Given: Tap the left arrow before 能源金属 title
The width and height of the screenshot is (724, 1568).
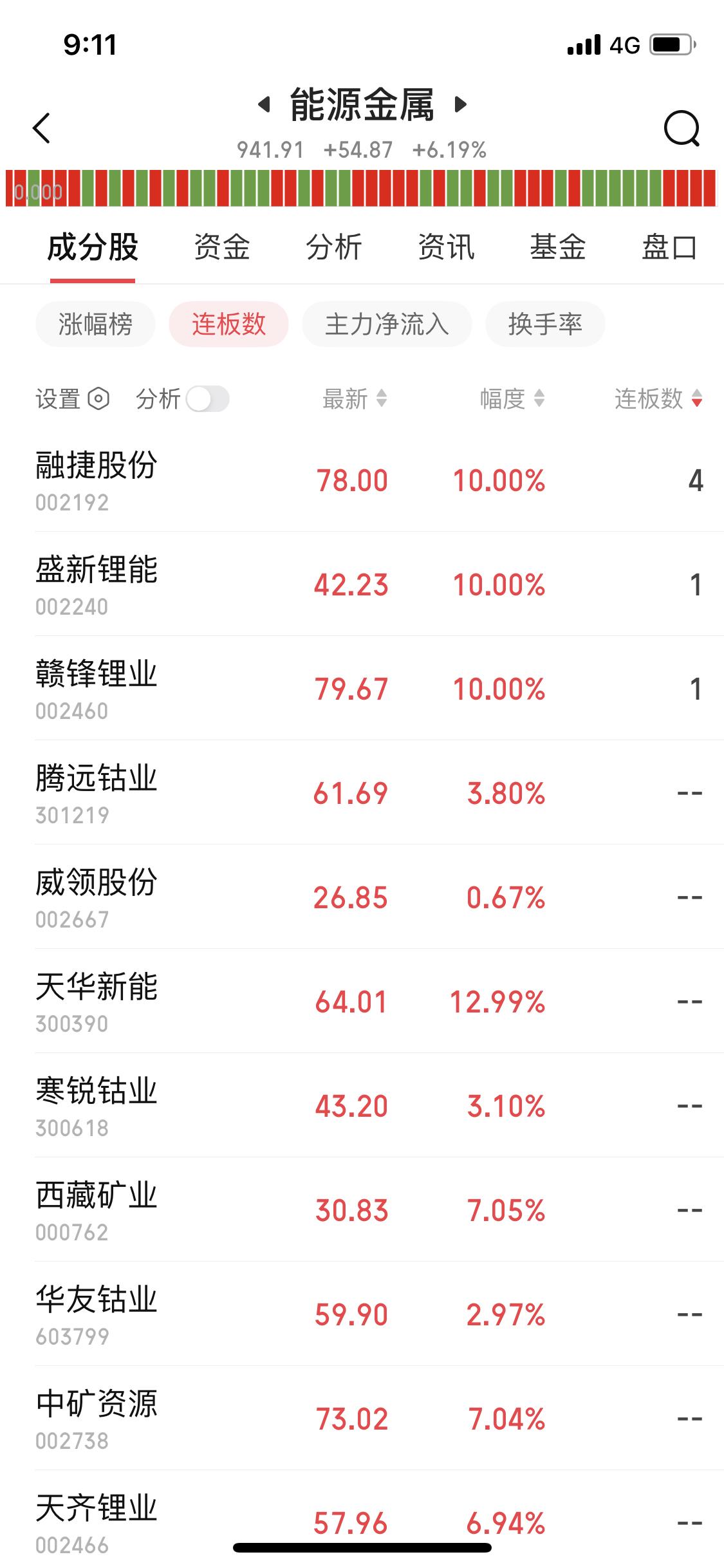Looking at the screenshot, I should tap(264, 107).
